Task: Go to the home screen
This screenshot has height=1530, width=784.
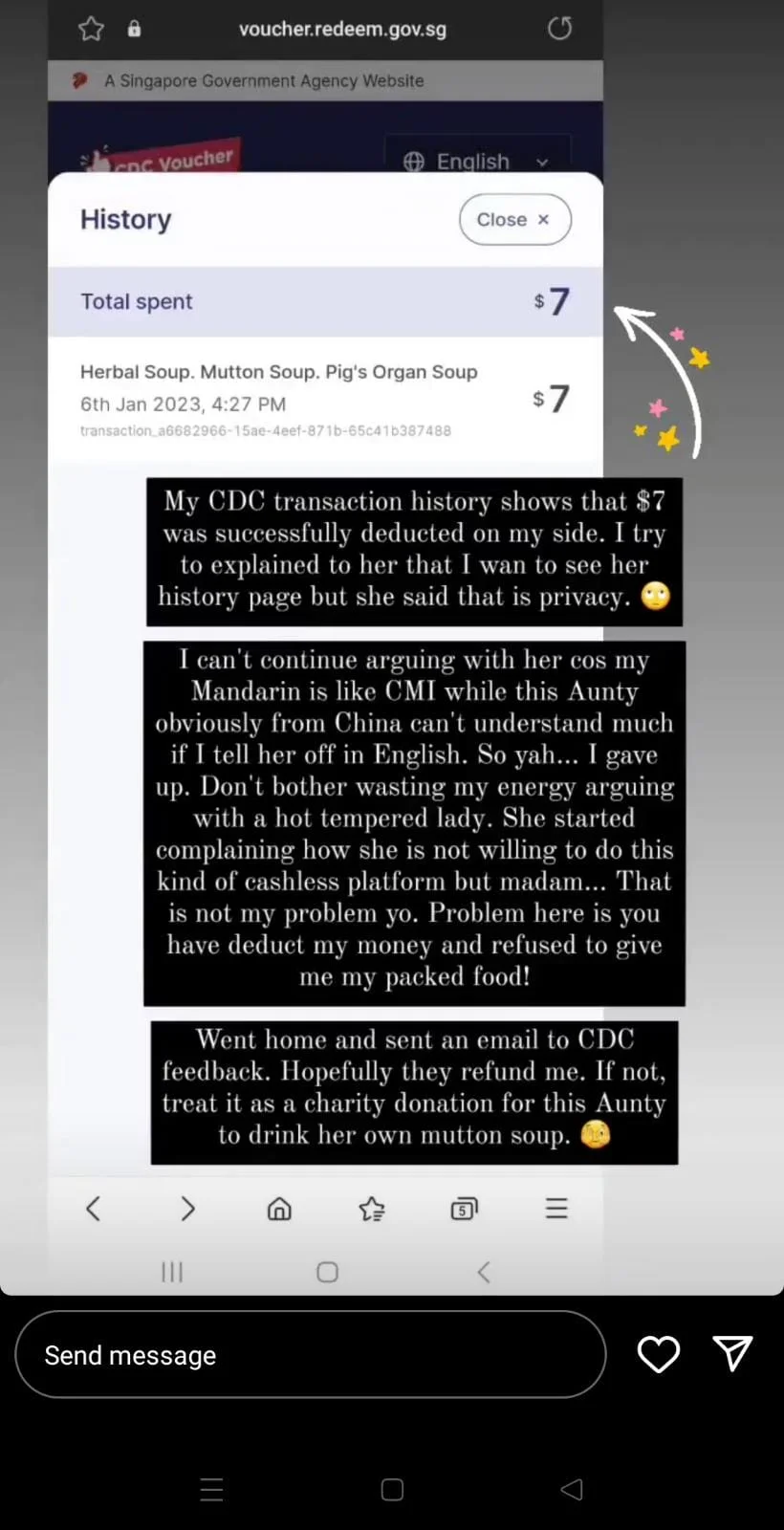Action: (x=392, y=1489)
